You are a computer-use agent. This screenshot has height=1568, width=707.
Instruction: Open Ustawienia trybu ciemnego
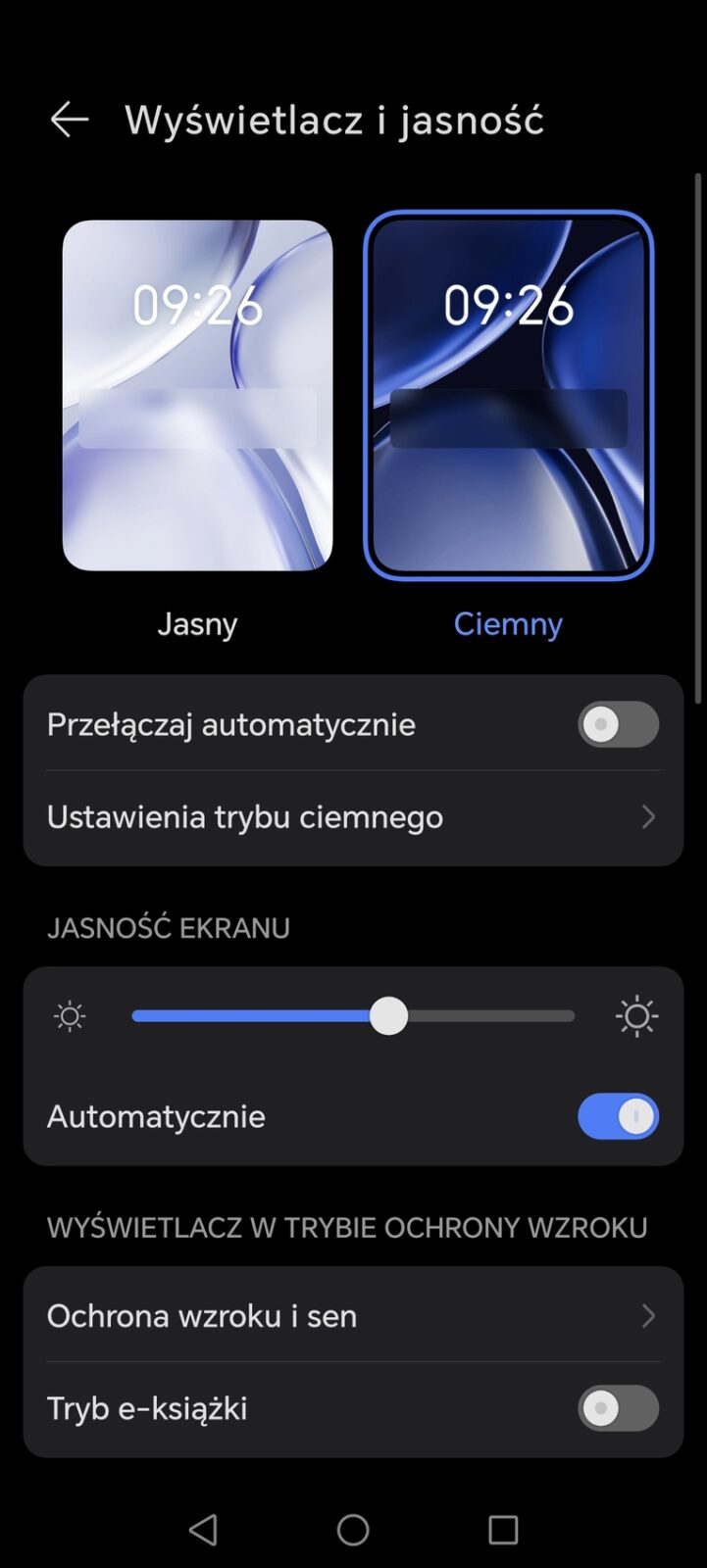coord(353,816)
